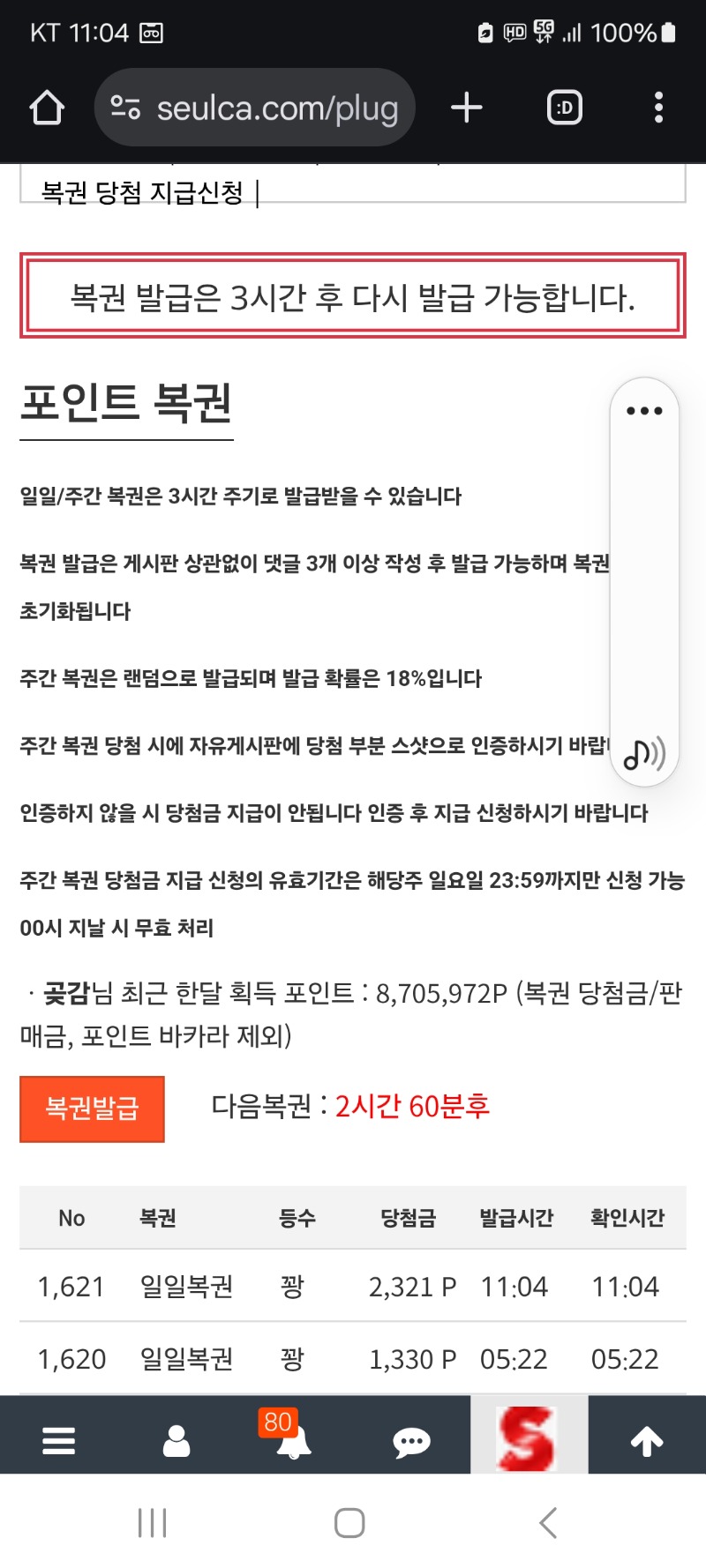The height and width of the screenshot is (1568, 706).
Task: Open the site hamburger menu
Action: point(59,1441)
